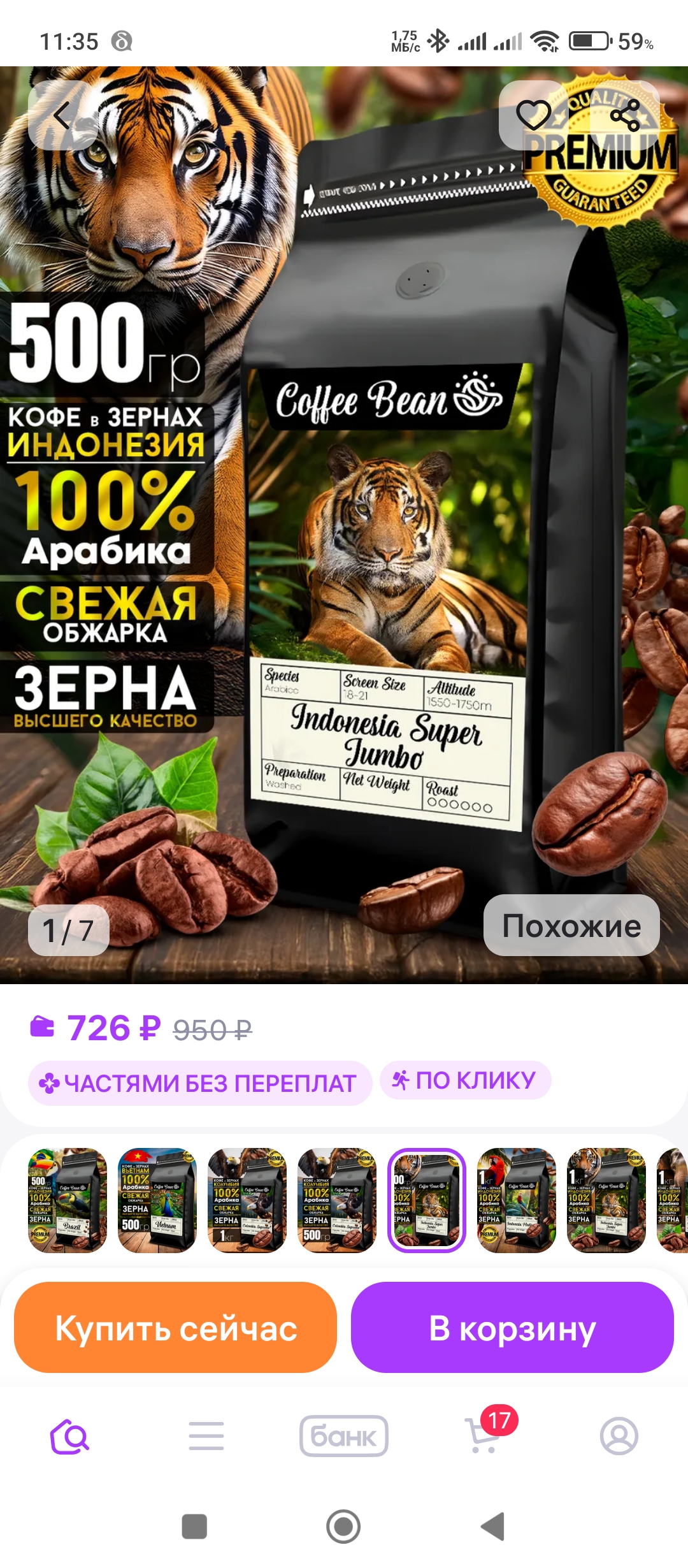Pick the parrot 1 кг variant
This screenshot has width=688, height=1568.
[517, 1200]
